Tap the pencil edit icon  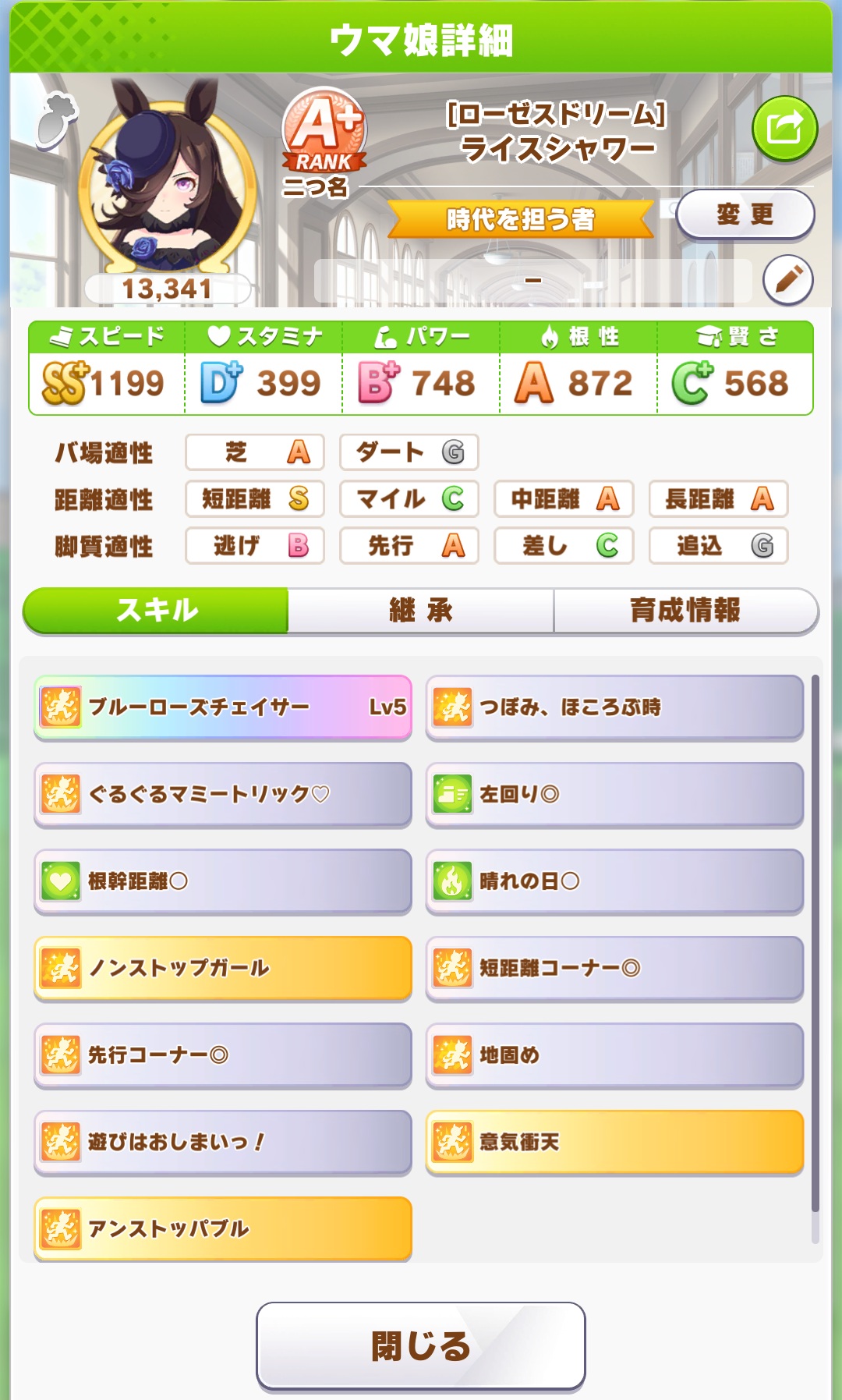pos(788,279)
